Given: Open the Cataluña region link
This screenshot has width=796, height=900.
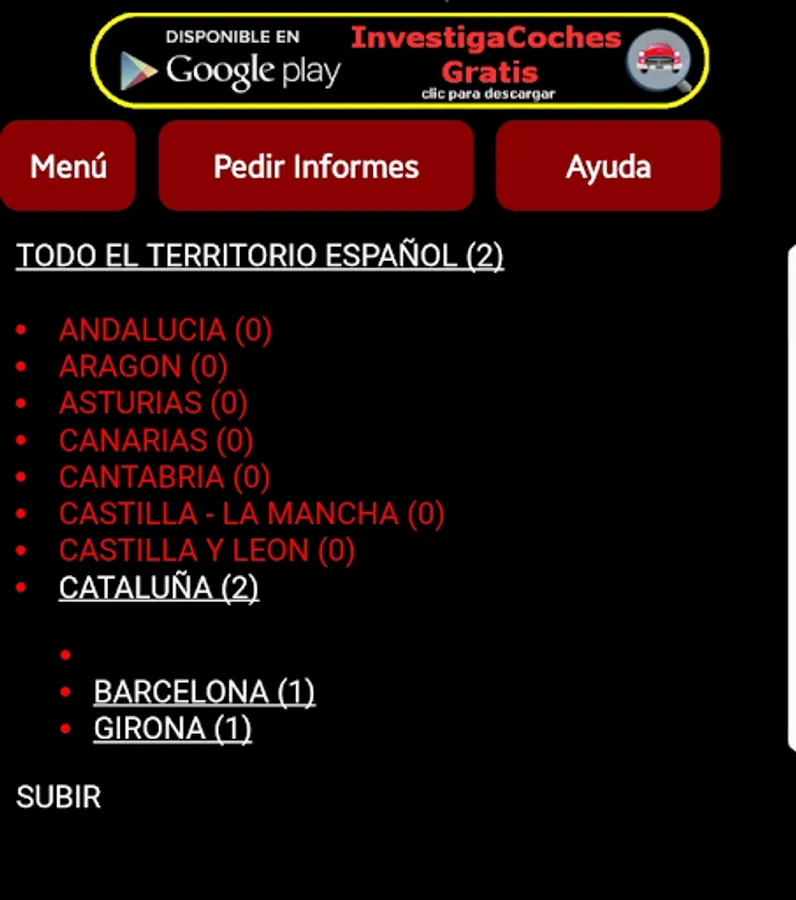Looking at the screenshot, I should click(159, 588).
